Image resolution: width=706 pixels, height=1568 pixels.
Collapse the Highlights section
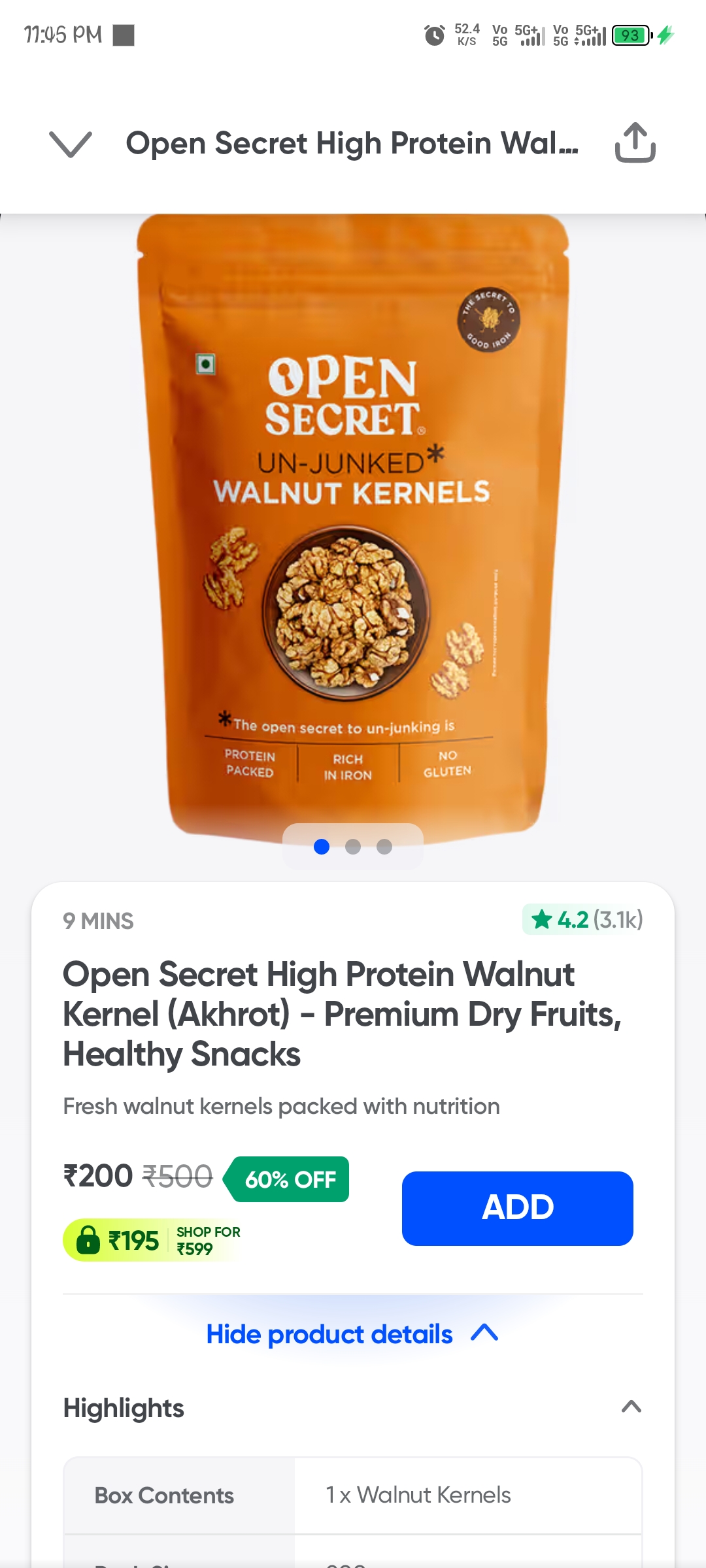click(x=631, y=1407)
